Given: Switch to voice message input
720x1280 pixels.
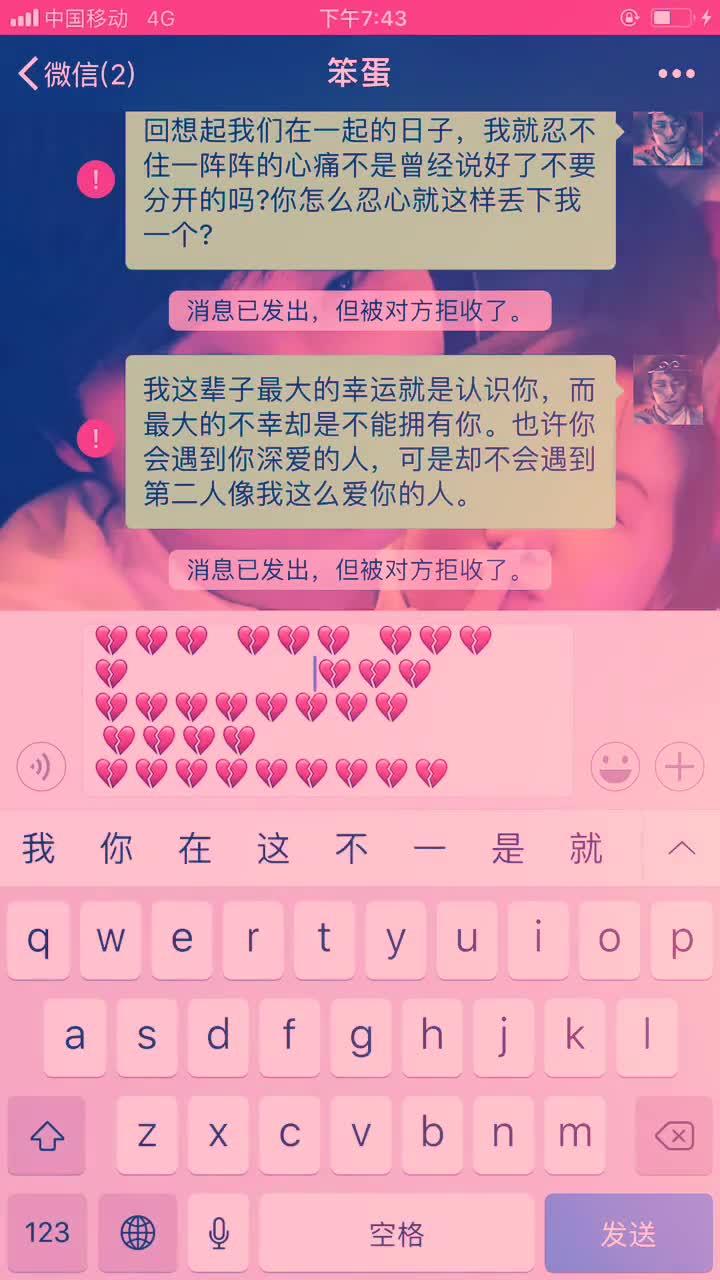Looking at the screenshot, I should [x=41, y=767].
